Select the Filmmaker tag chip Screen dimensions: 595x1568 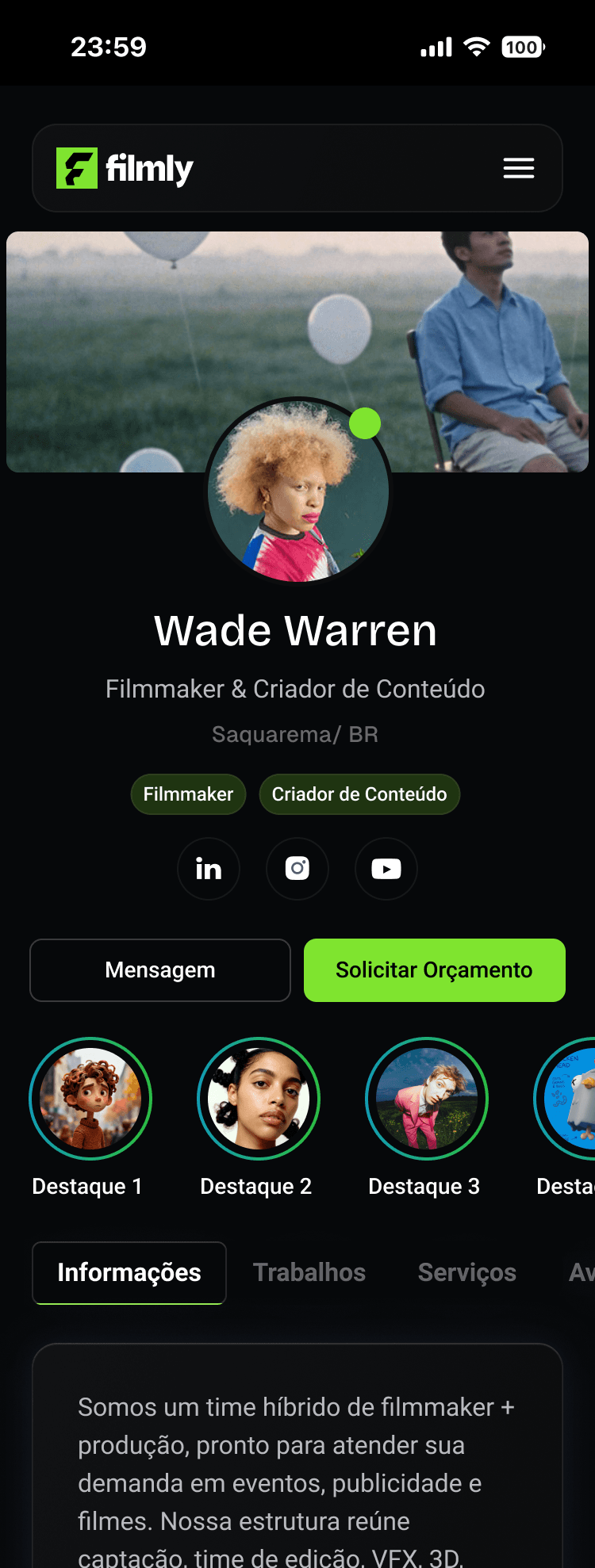click(x=188, y=794)
